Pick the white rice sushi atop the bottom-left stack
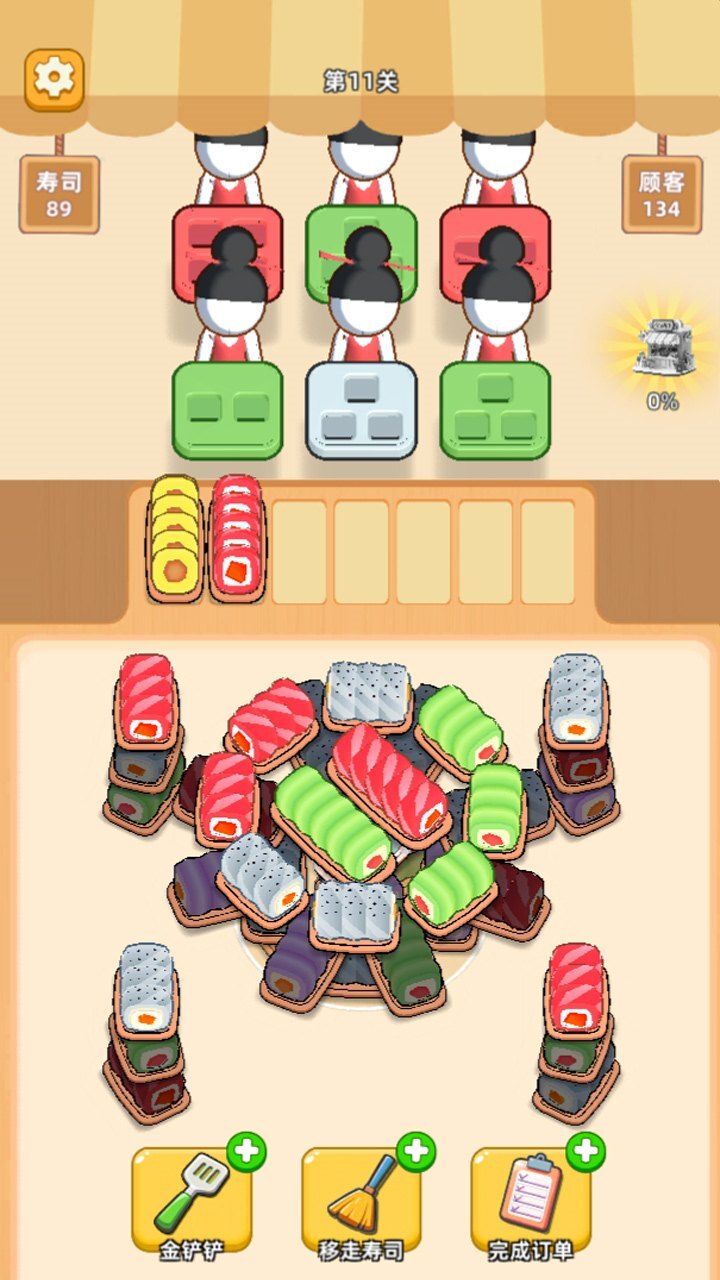Viewport: 720px width, 1280px height. [148, 985]
